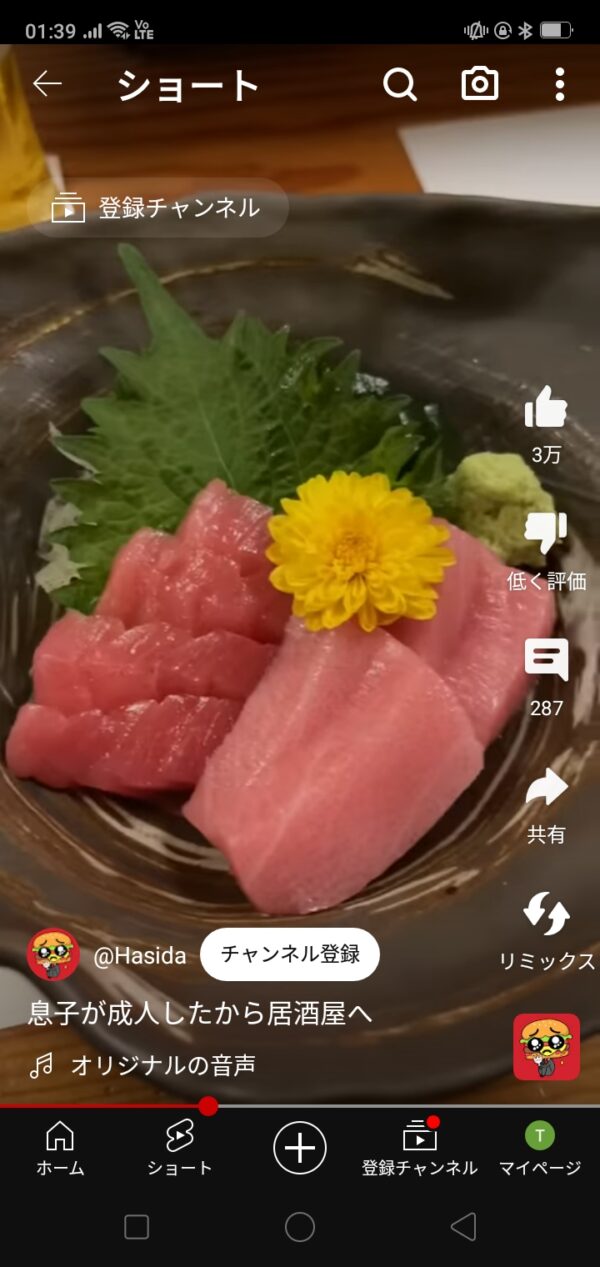Open the camera to create a Short
Viewport: 600px width, 1267px height.
click(x=480, y=85)
